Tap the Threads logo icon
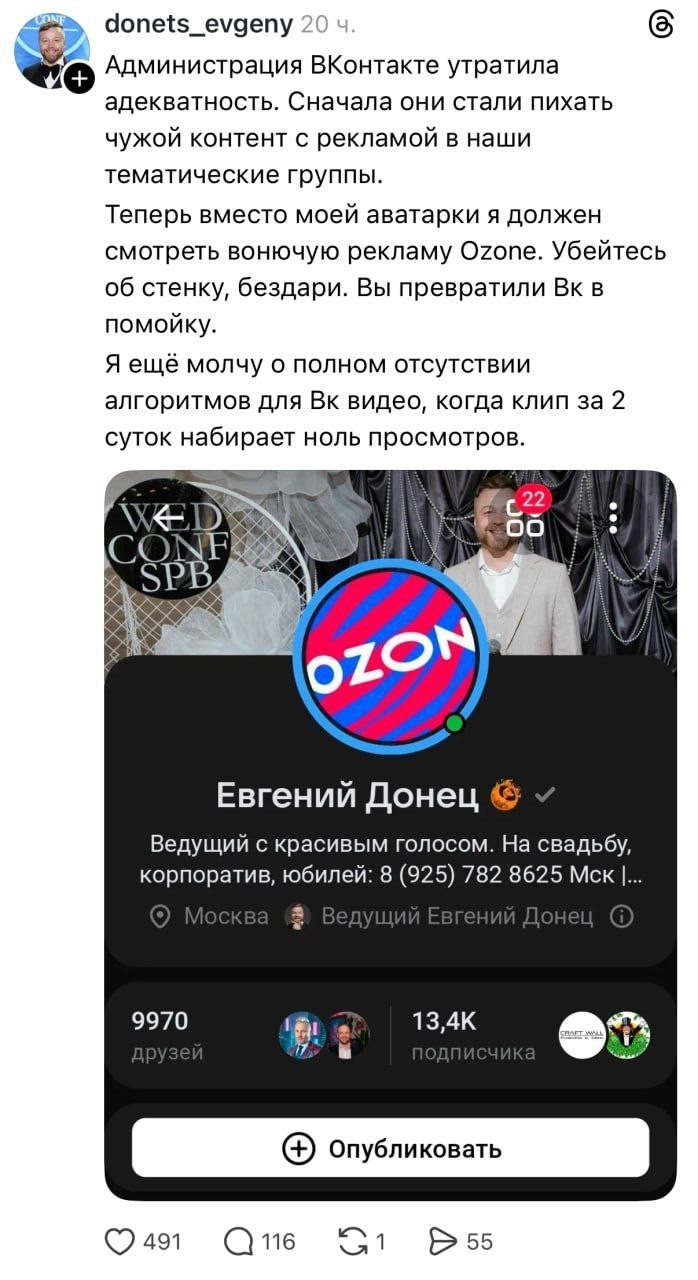The height and width of the screenshot is (1280, 698). [661, 24]
